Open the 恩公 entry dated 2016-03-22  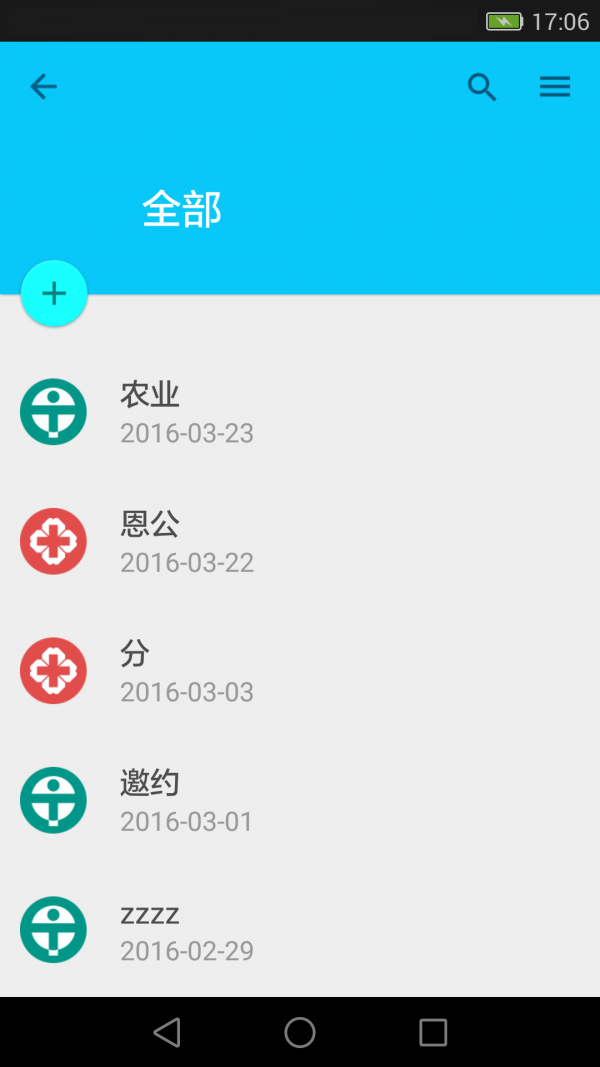[300, 541]
